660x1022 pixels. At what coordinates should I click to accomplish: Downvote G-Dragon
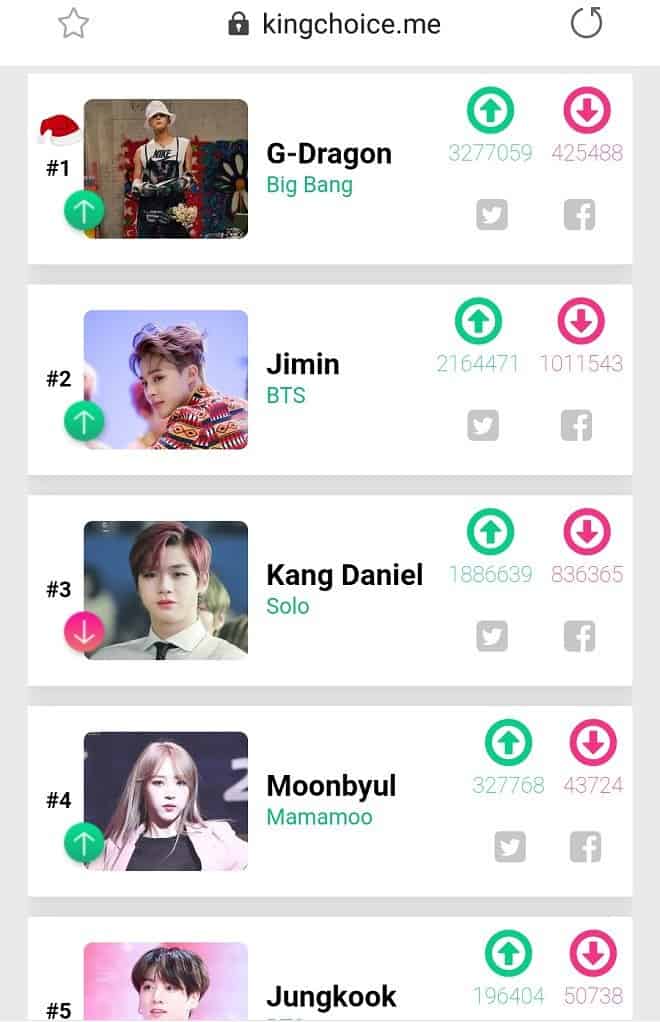click(587, 111)
